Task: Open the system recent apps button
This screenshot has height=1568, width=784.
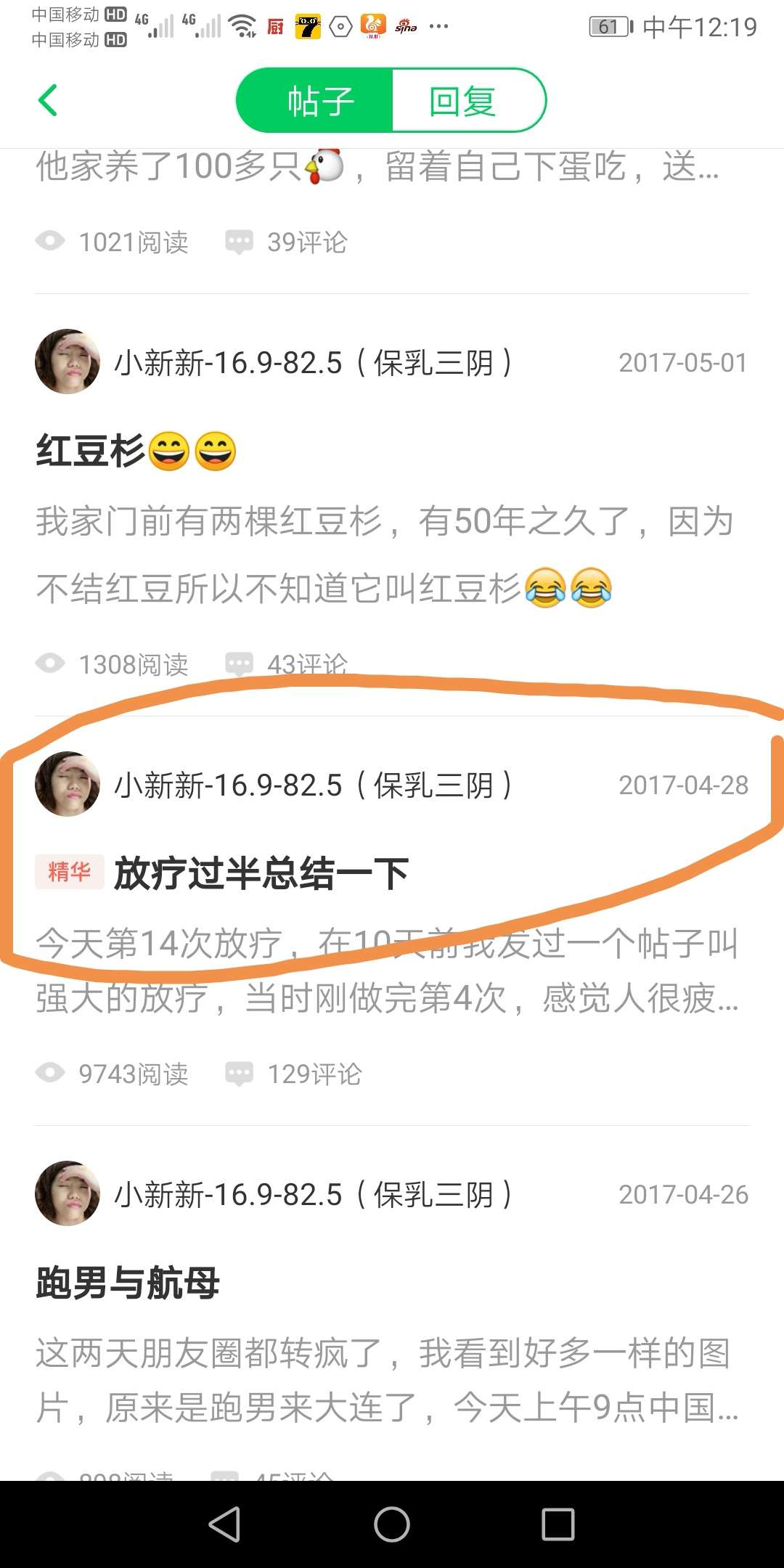Action: click(558, 1524)
